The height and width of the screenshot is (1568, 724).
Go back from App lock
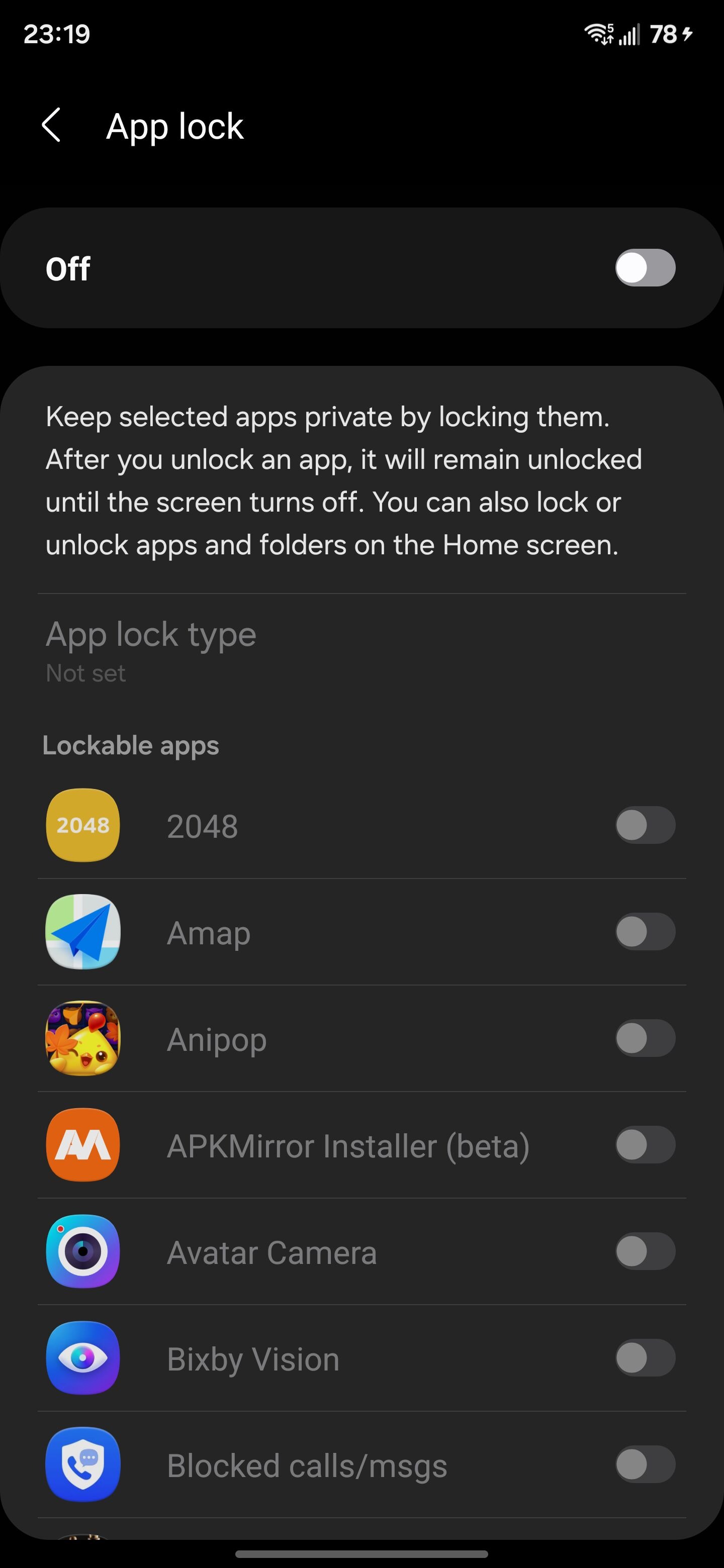[x=52, y=126]
